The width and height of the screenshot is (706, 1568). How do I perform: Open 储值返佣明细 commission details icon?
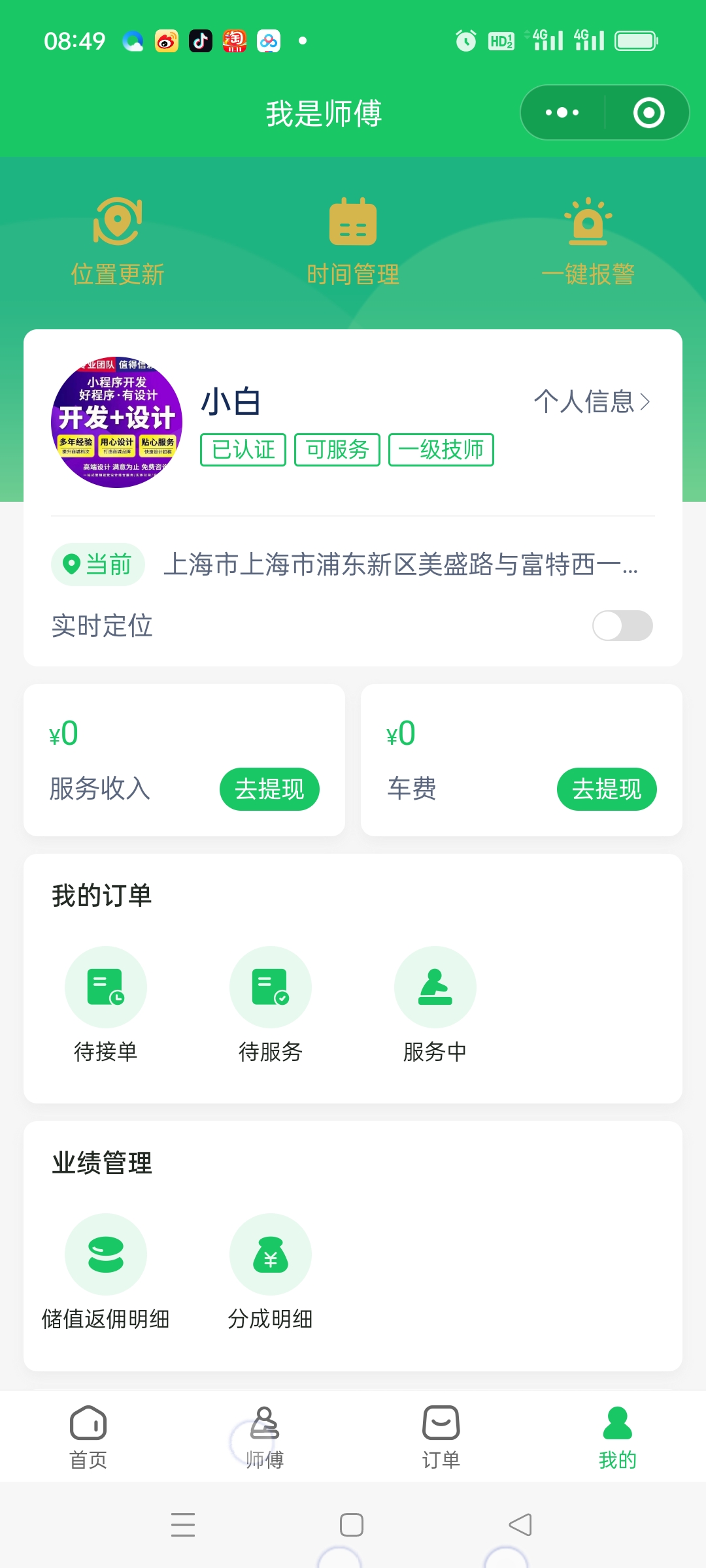pos(106,1254)
